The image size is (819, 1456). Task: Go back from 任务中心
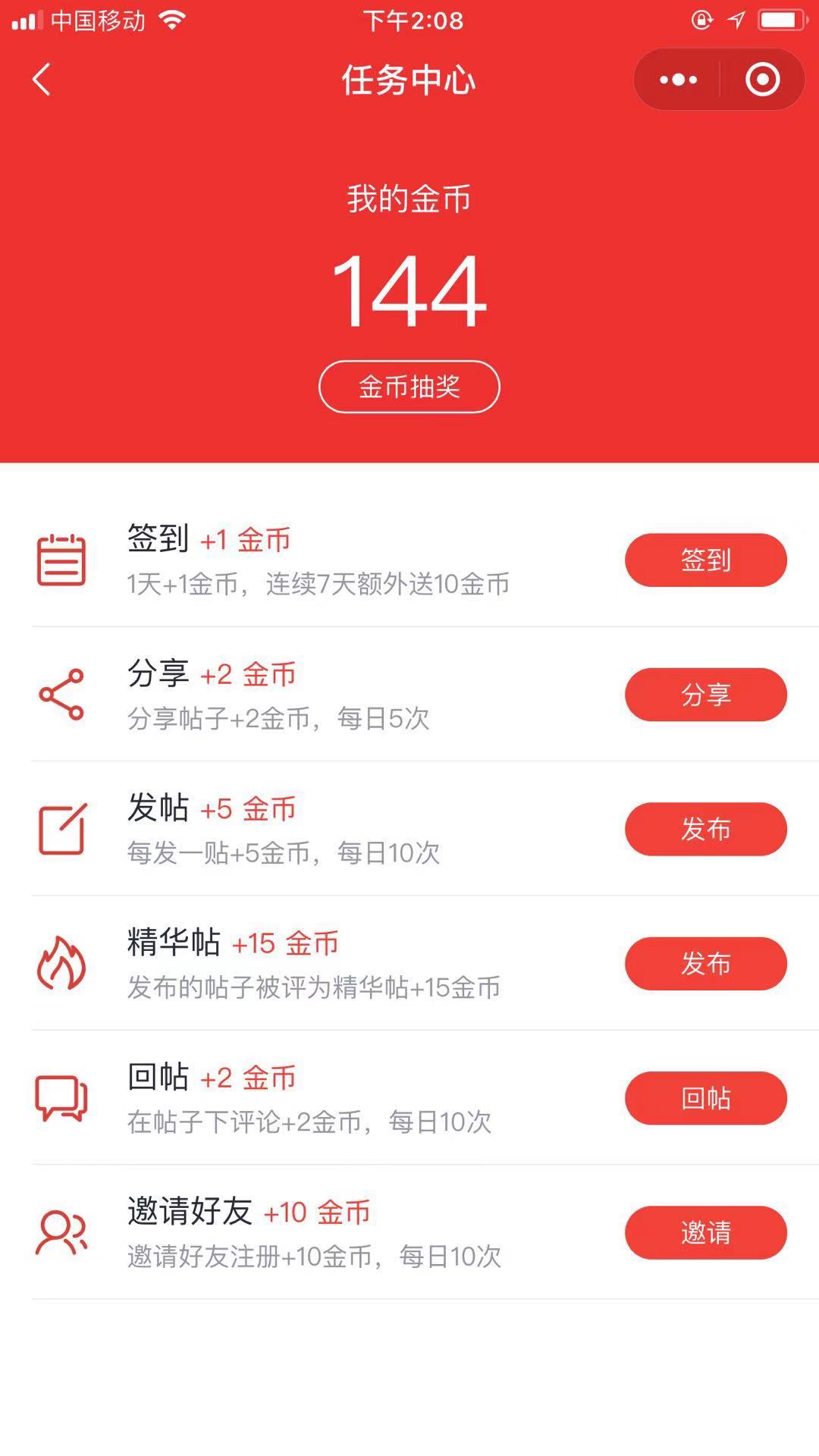[x=42, y=80]
